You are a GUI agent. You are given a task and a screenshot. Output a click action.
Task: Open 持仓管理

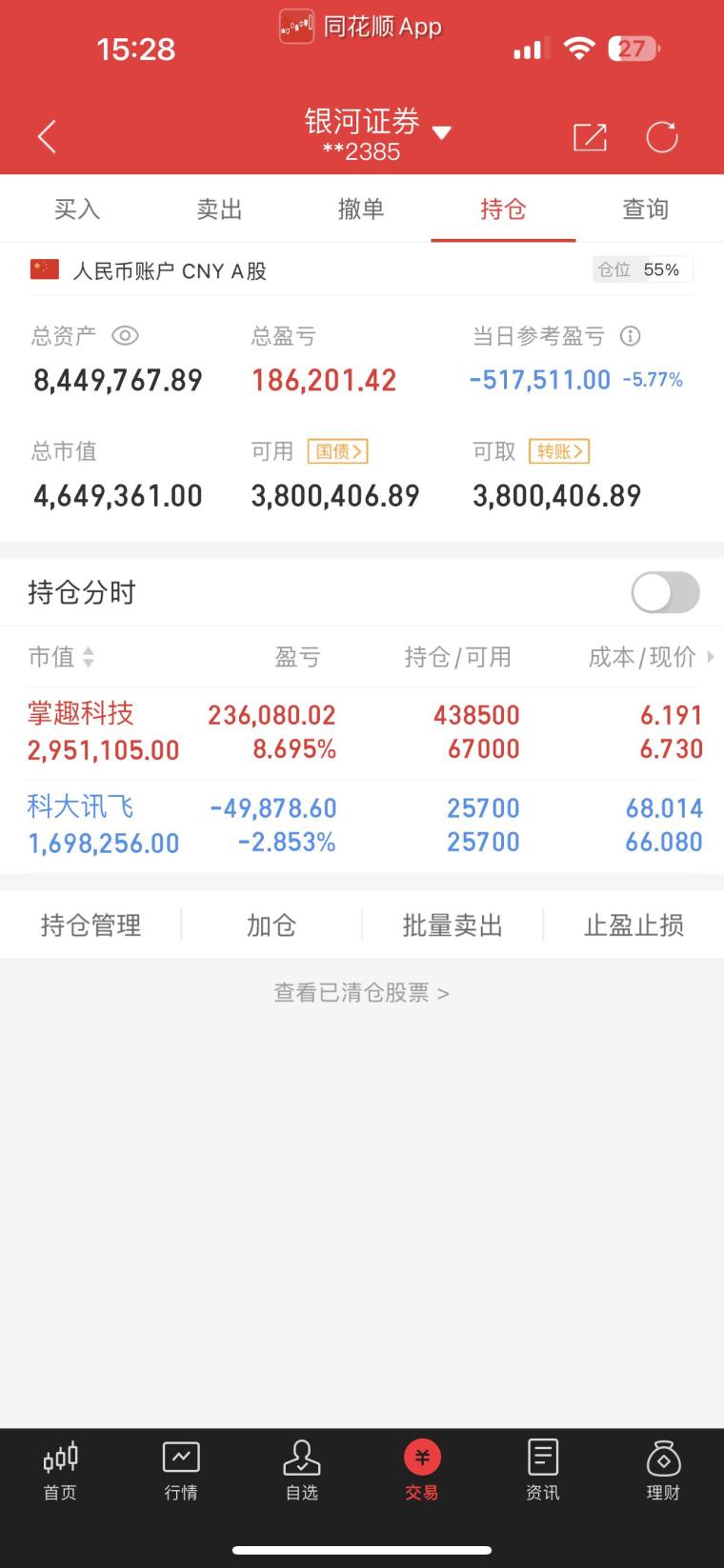tap(90, 925)
